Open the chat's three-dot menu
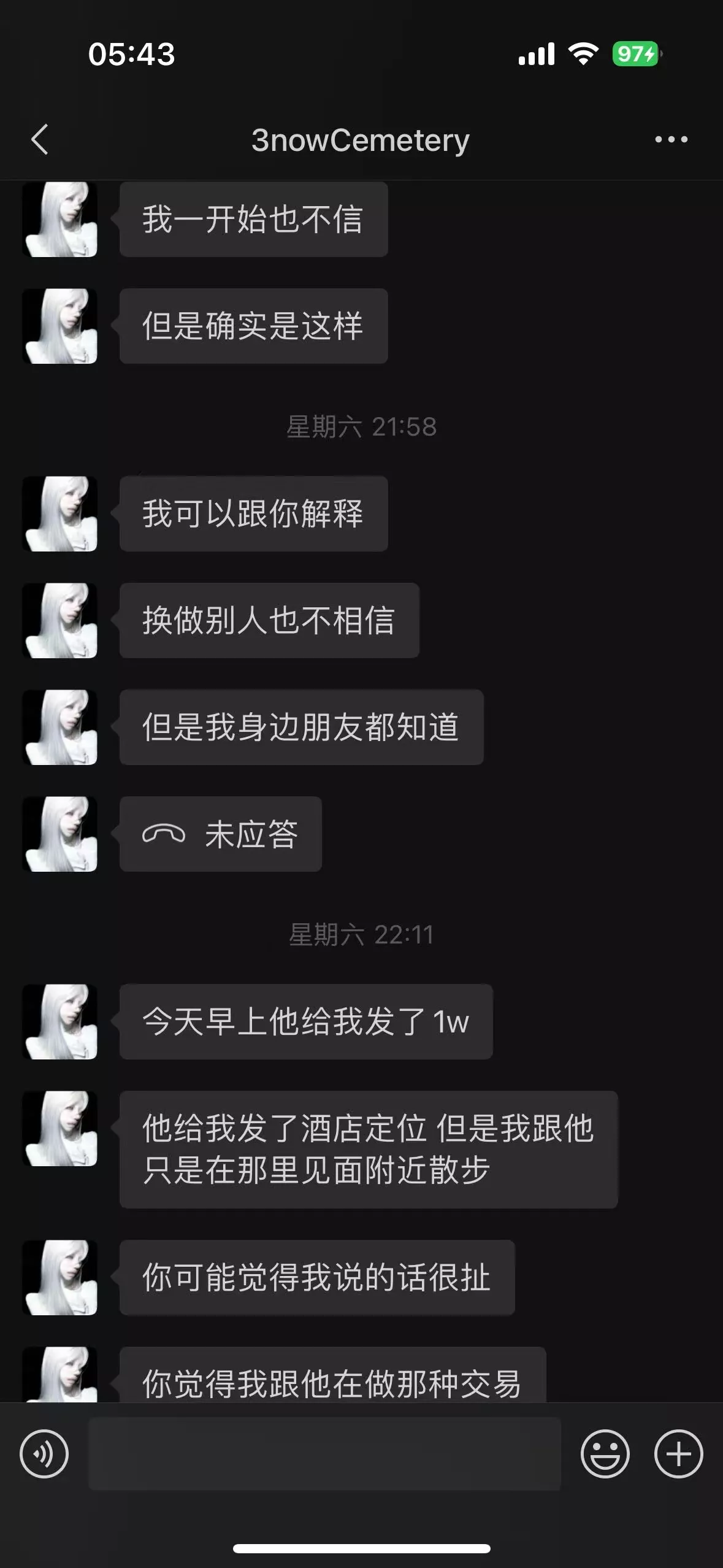The image size is (723, 1568). coord(671,140)
